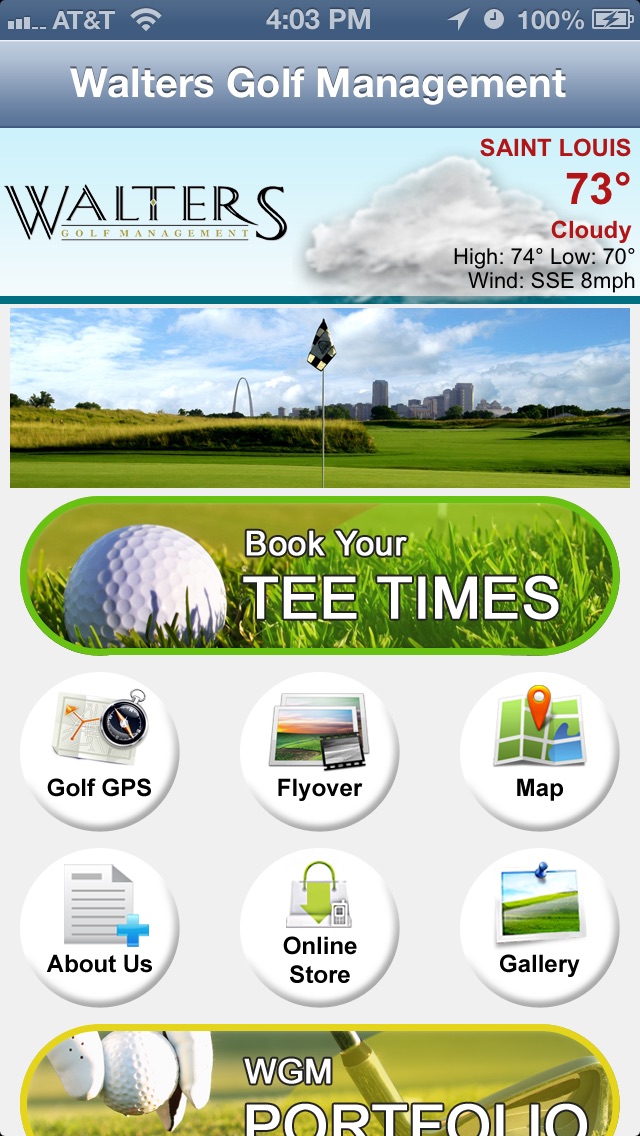Open the Map button
The width and height of the screenshot is (640, 1136).
(x=539, y=750)
